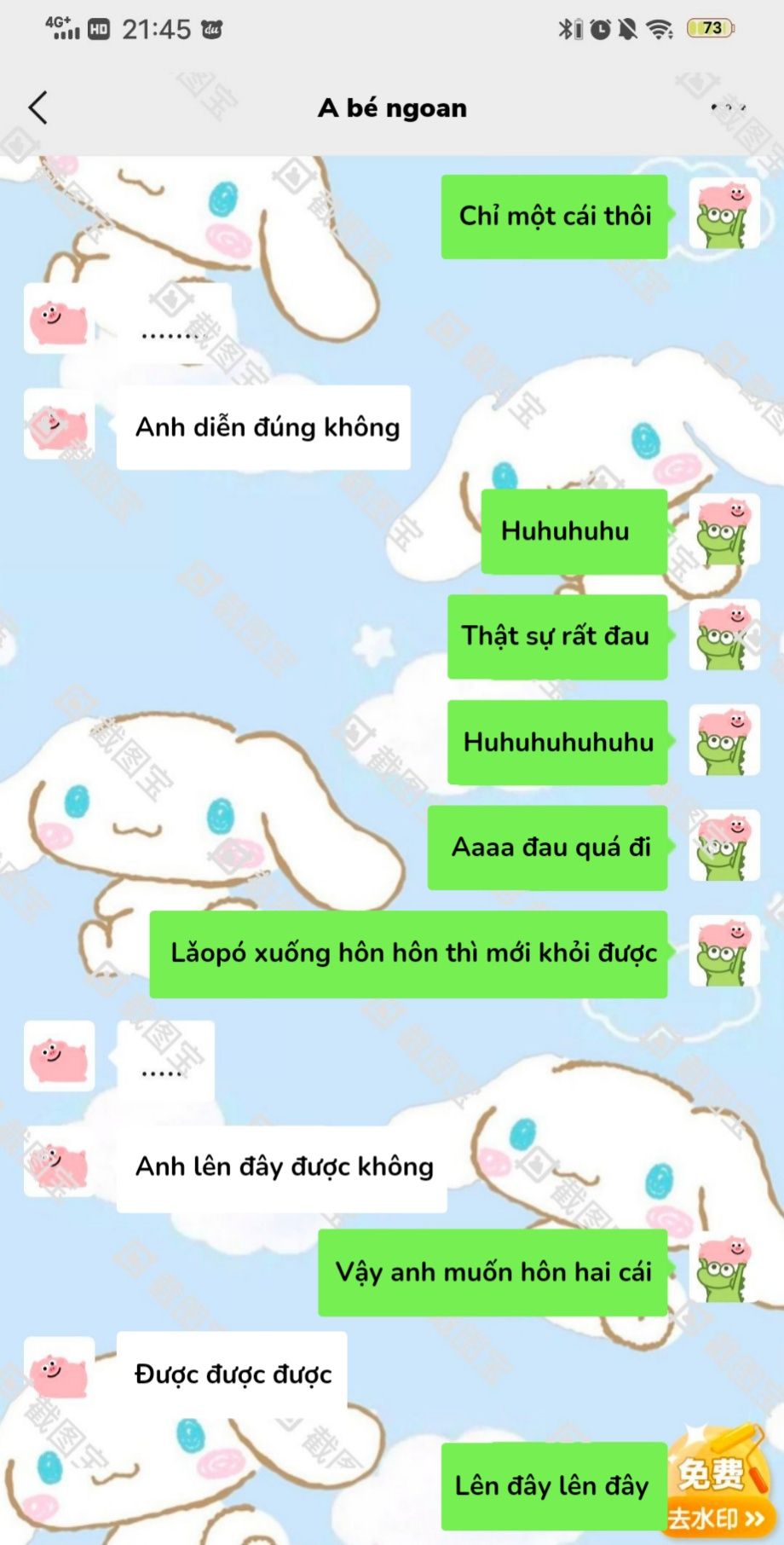Tap the frog avatar next to 'Chỉ một cái thôi'
The image size is (784, 1545).
pyautogui.click(x=723, y=214)
